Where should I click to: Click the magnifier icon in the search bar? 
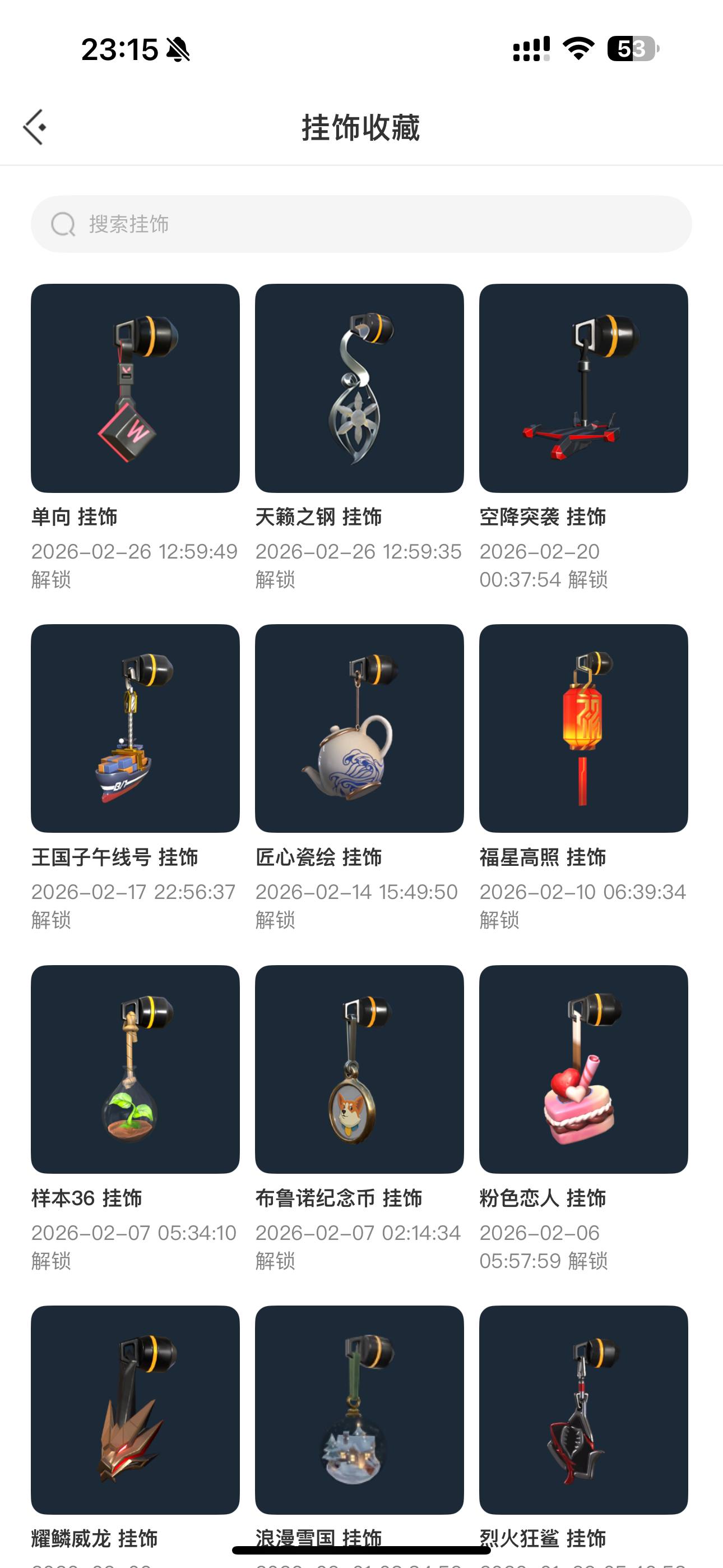coord(62,224)
